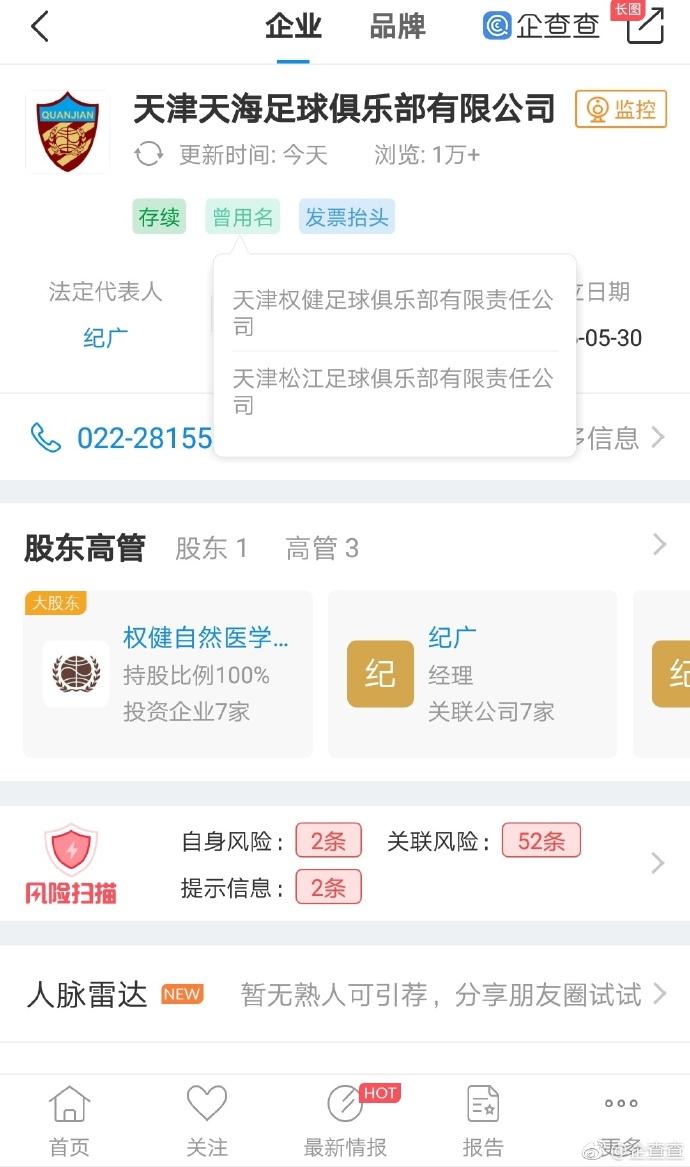Viewport: 690px width, 1167px height.
Task: Call the 022-28155 phone number
Action: coord(123,438)
